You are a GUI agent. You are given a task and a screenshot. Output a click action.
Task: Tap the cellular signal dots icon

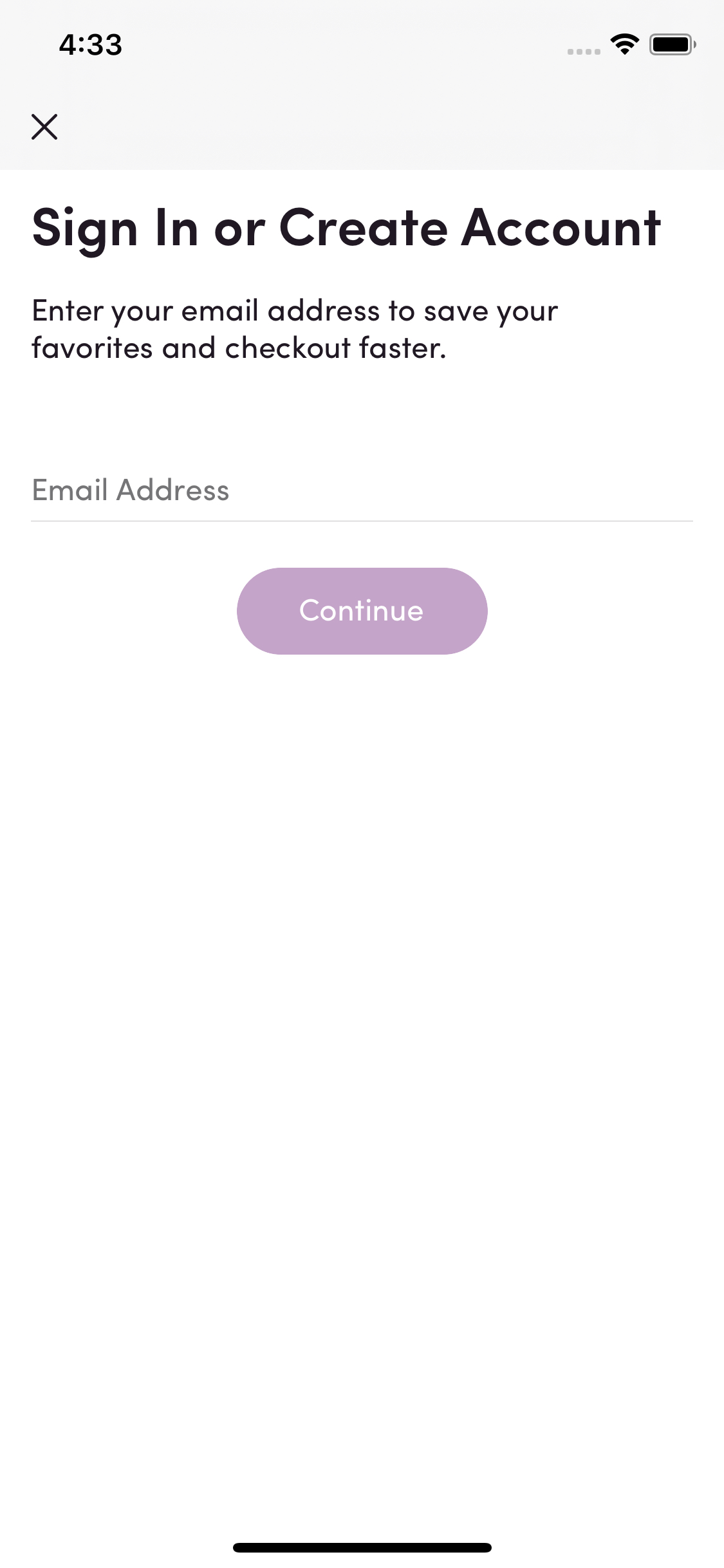pyautogui.click(x=582, y=50)
